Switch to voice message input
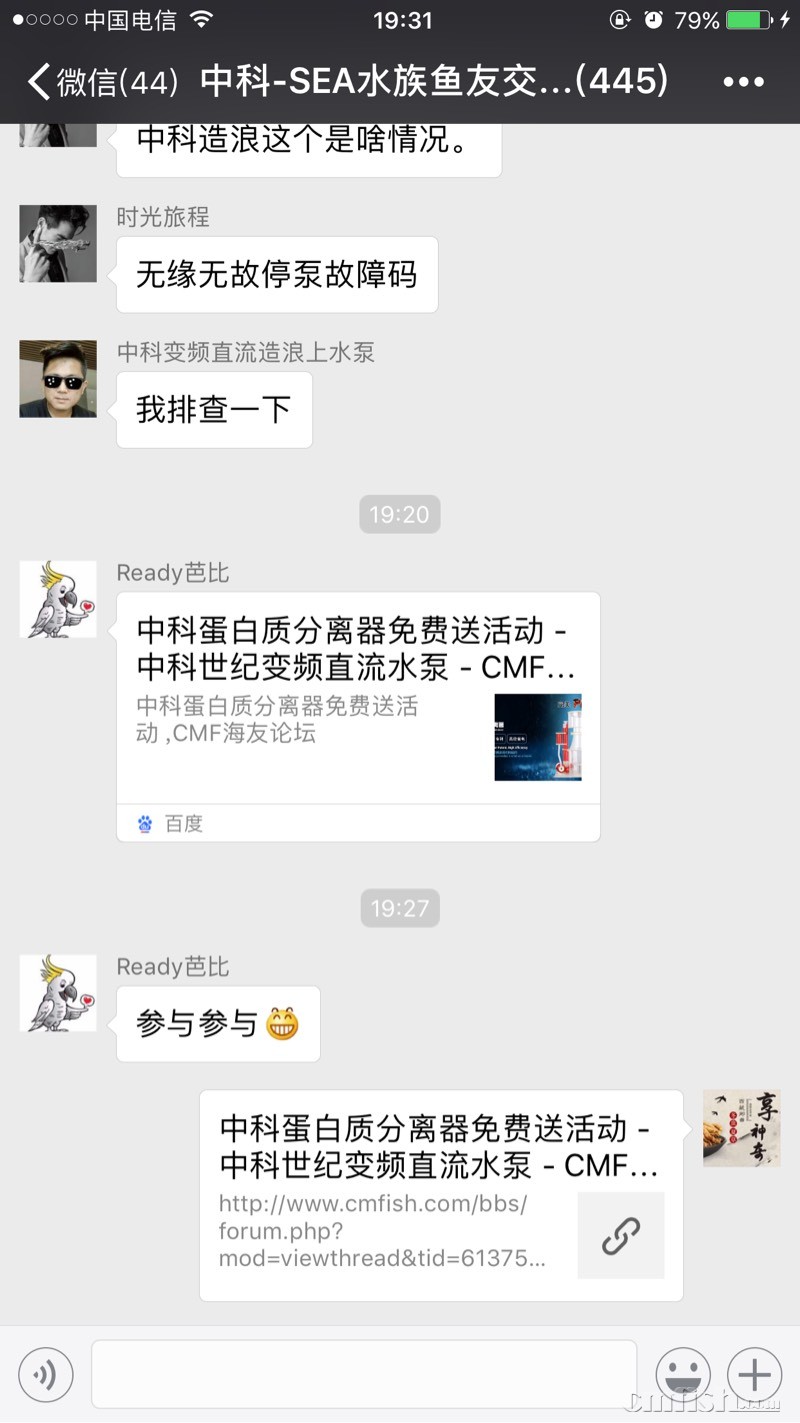The width and height of the screenshot is (800, 1423). 46,1375
